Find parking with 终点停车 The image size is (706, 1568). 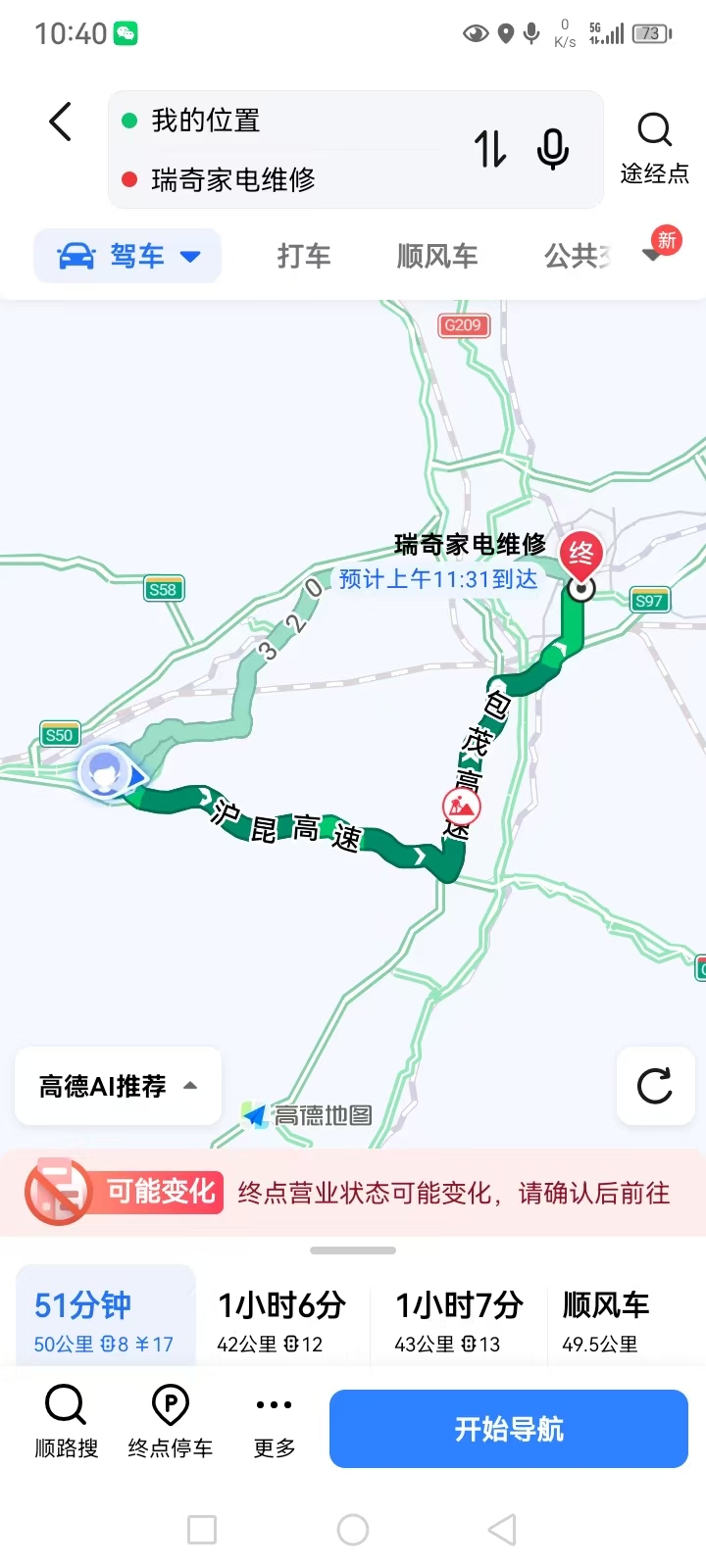click(171, 1423)
